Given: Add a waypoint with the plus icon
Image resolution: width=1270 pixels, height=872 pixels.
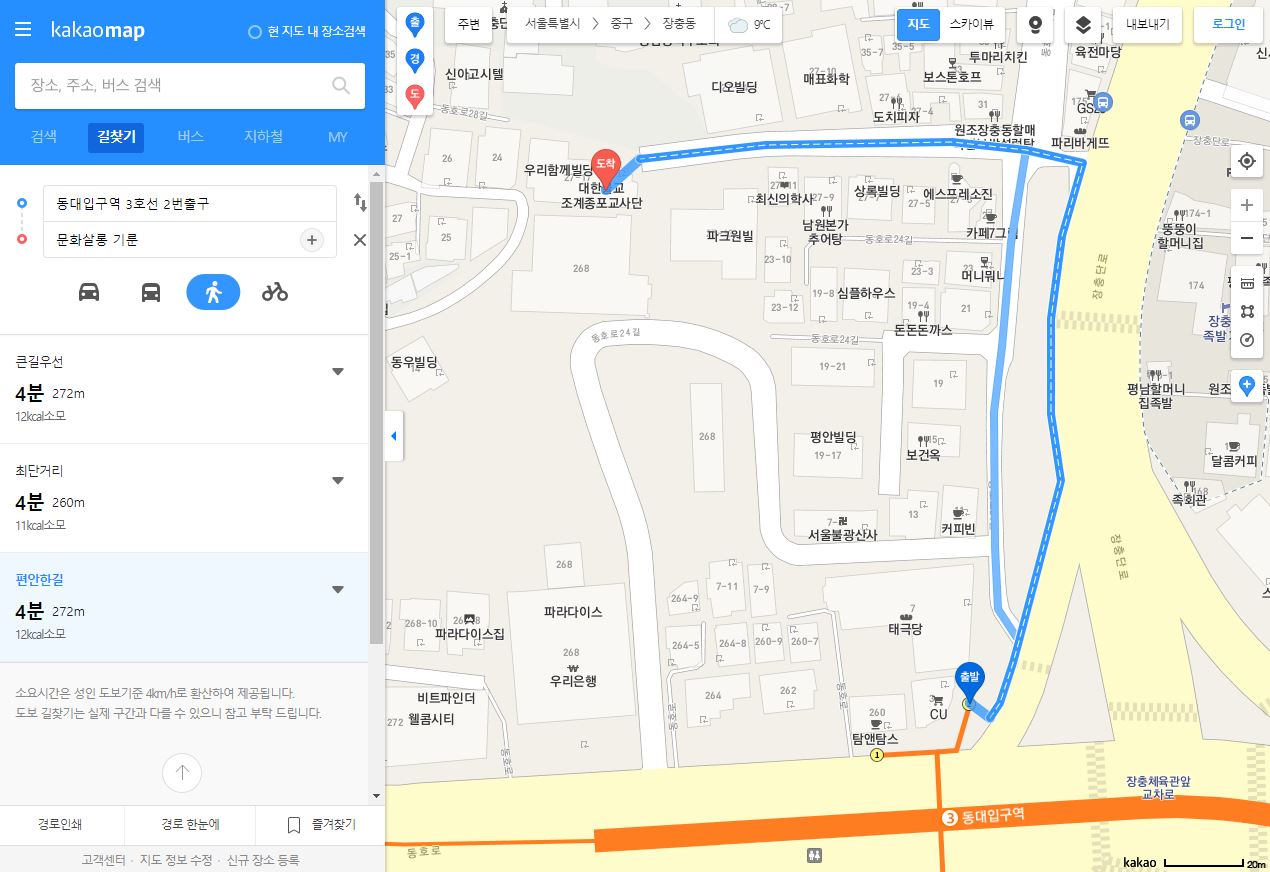Looking at the screenshot, I should (x=312, y=240).
